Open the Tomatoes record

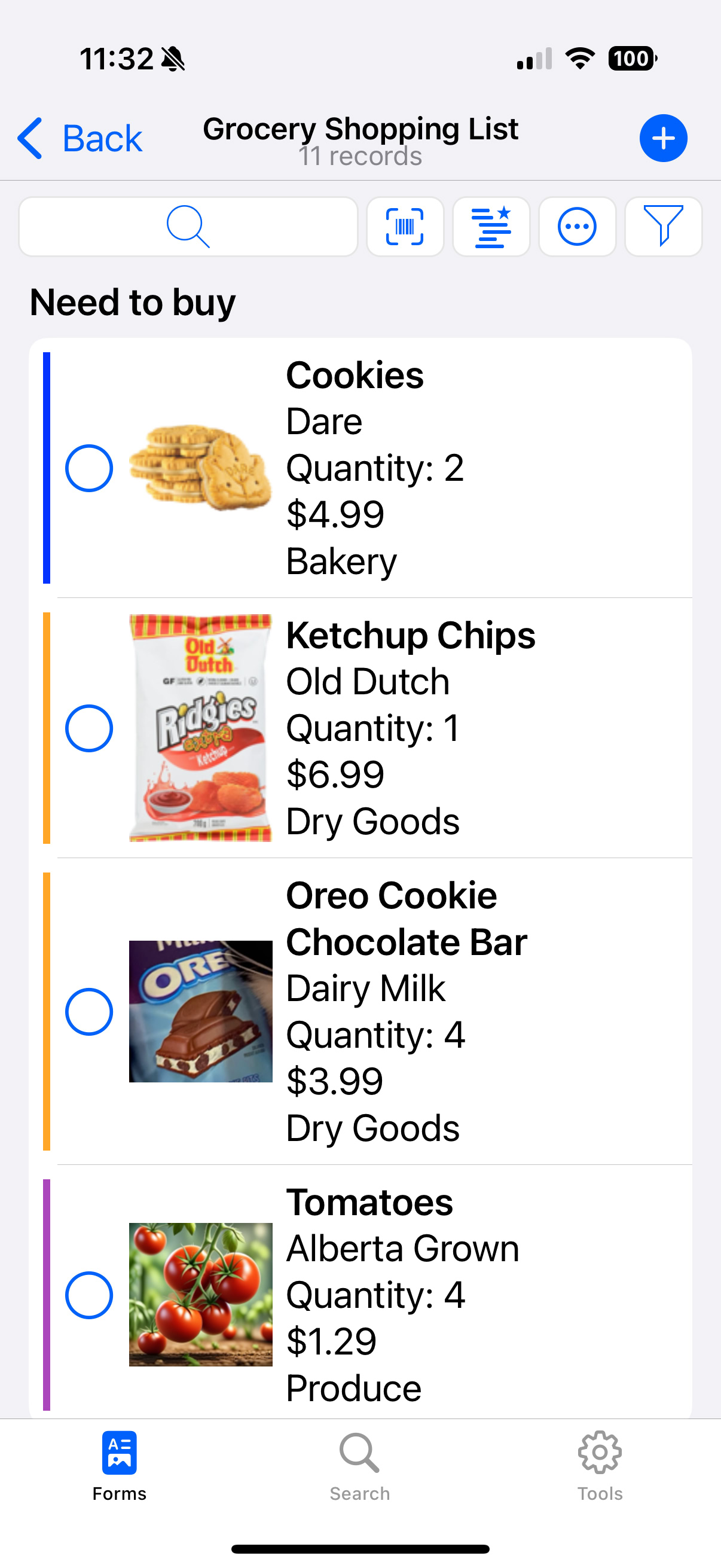click(426, 1295)
